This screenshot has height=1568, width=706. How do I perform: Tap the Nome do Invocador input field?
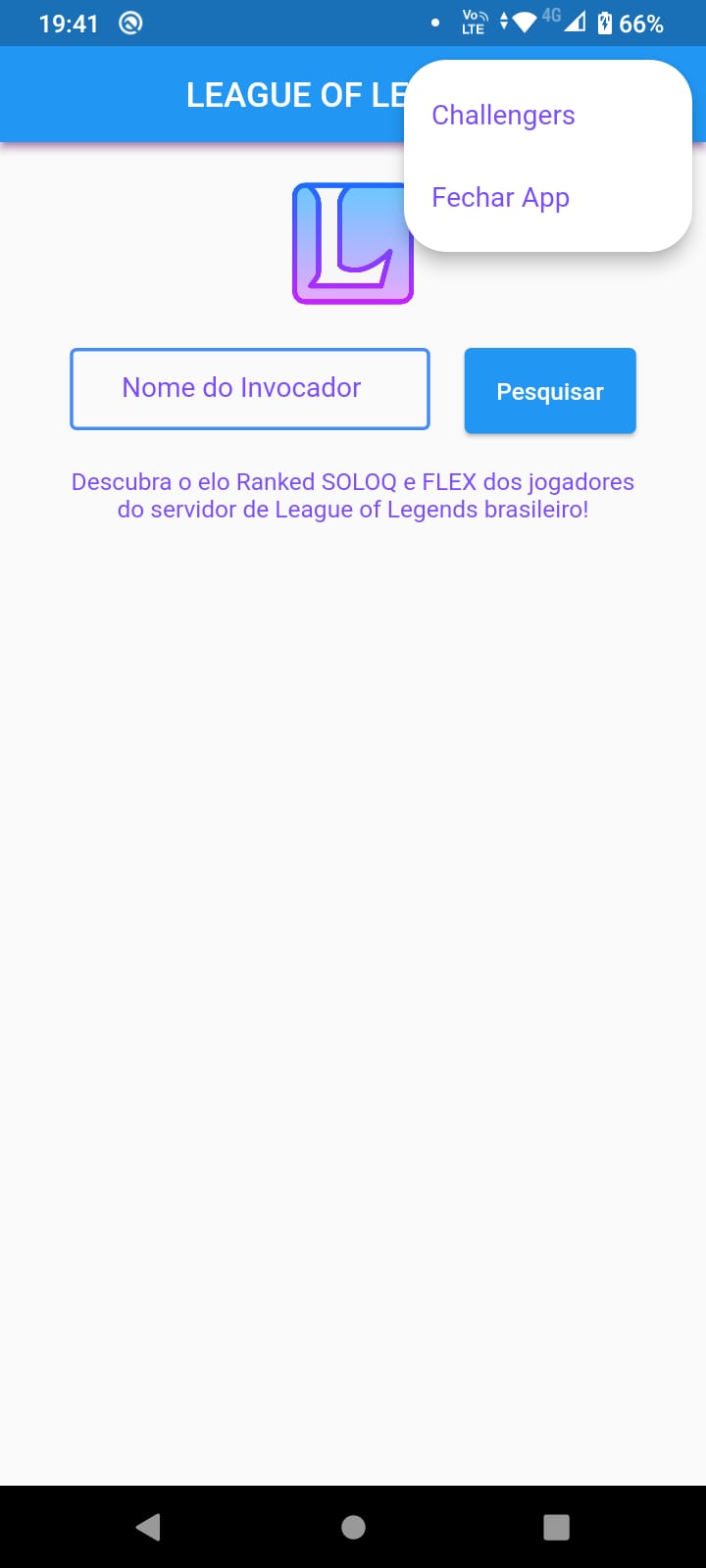[249, 388]
